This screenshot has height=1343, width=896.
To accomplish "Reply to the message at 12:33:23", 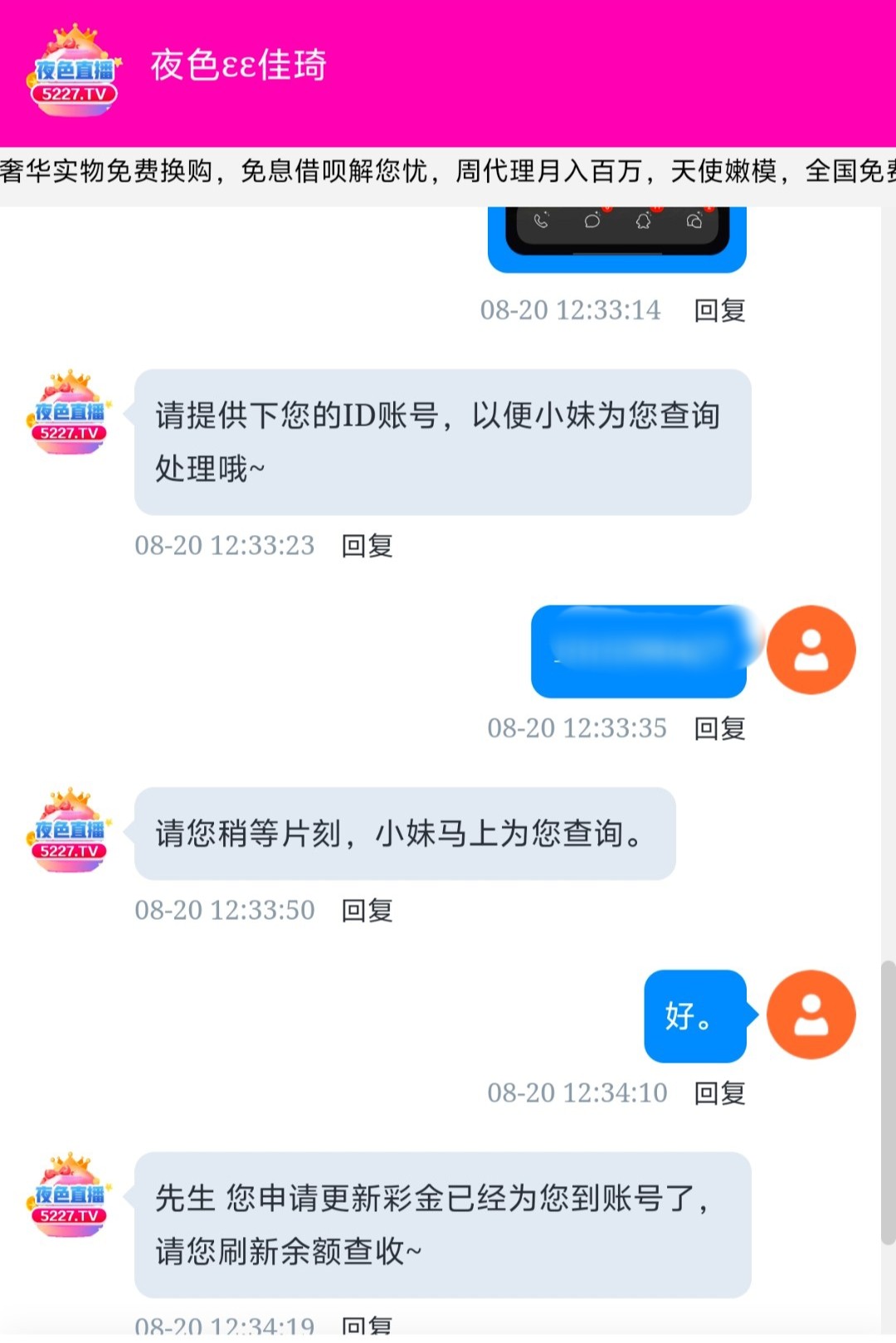I will 367,546.
